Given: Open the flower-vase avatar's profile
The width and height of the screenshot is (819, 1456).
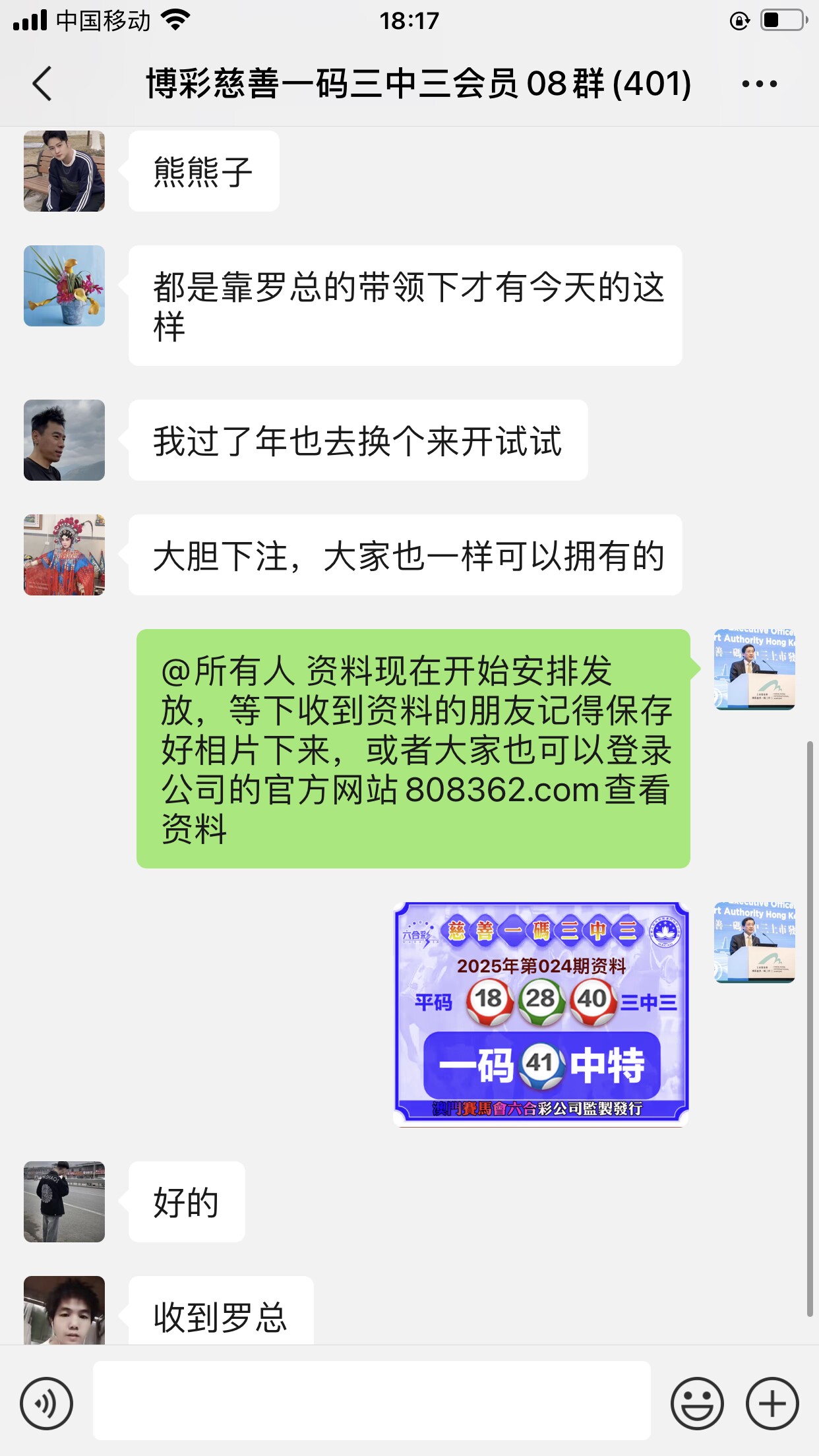Looking at the screenshot, I should coord(64,286).
